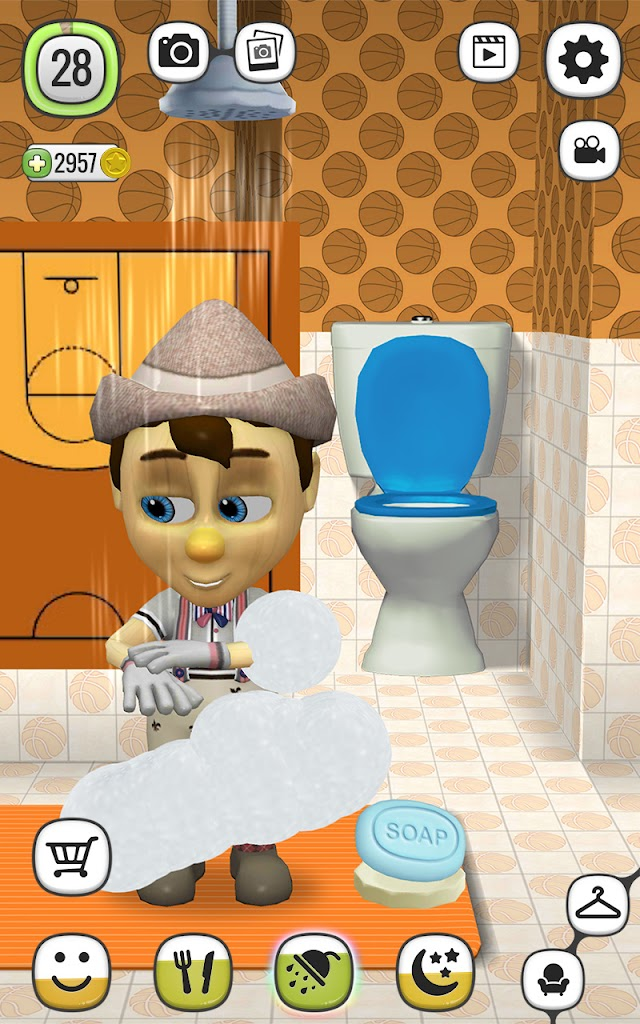Add more coins with the plus button
The height and width of the screenshot is (1024, 640).
click(37, 163)
